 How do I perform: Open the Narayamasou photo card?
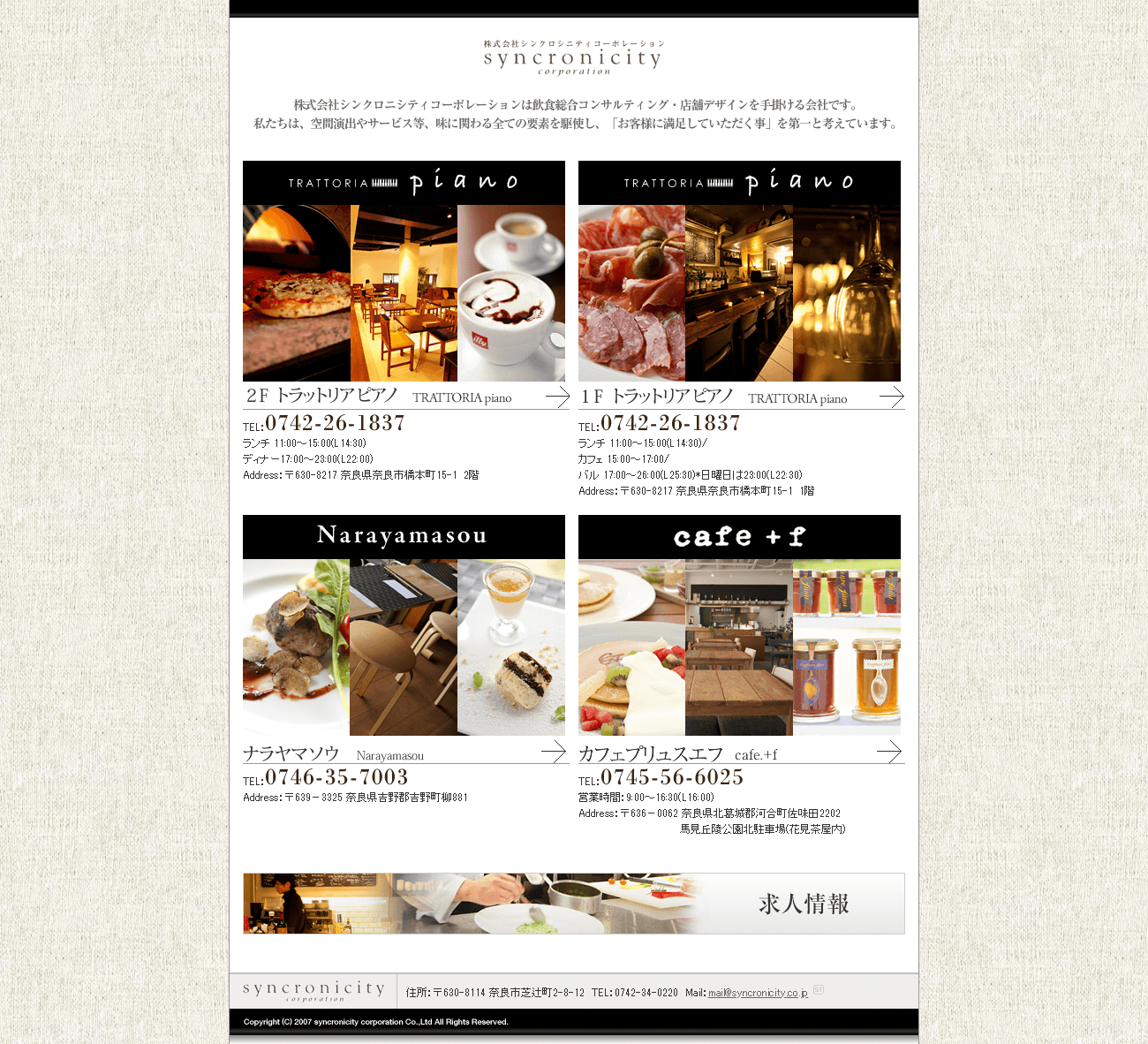404,625
